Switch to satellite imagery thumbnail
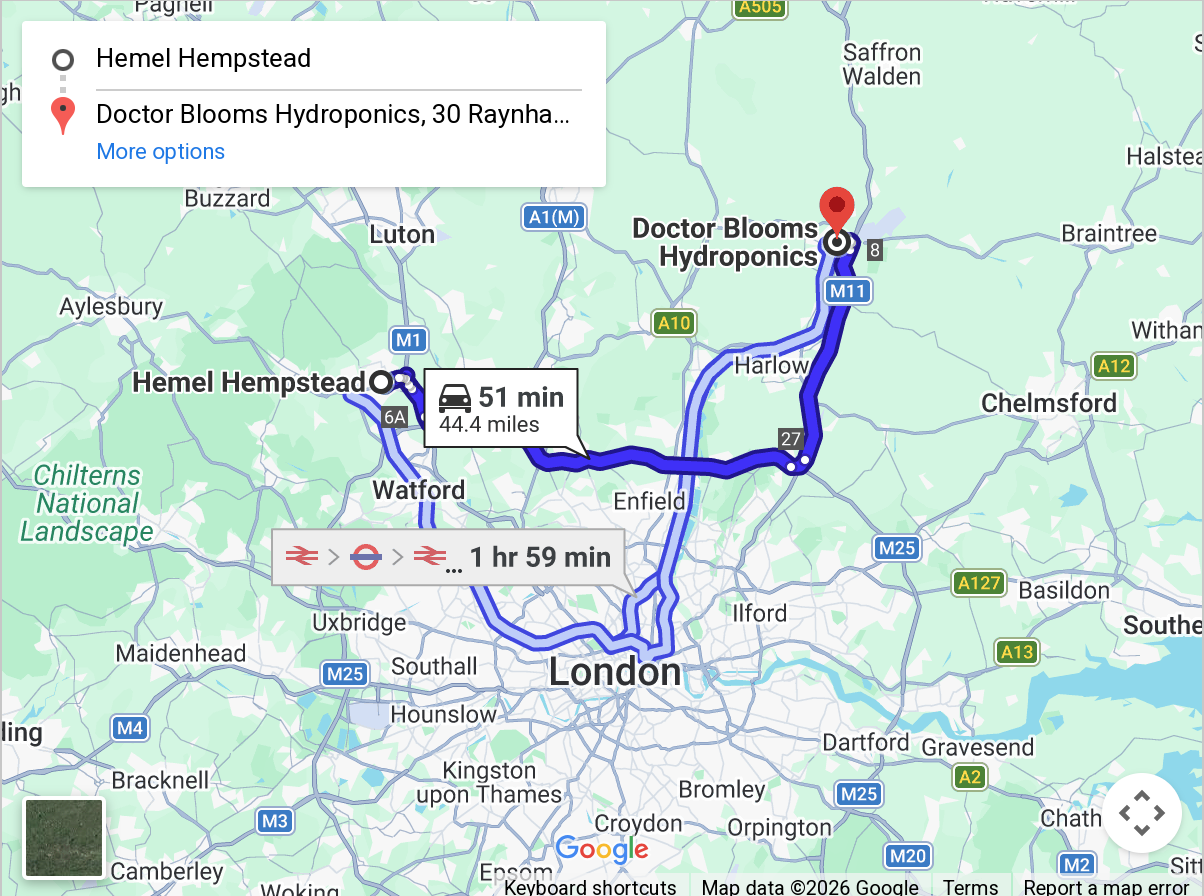The height and width of the screenshot is (896, 1204). coord(64,837)
